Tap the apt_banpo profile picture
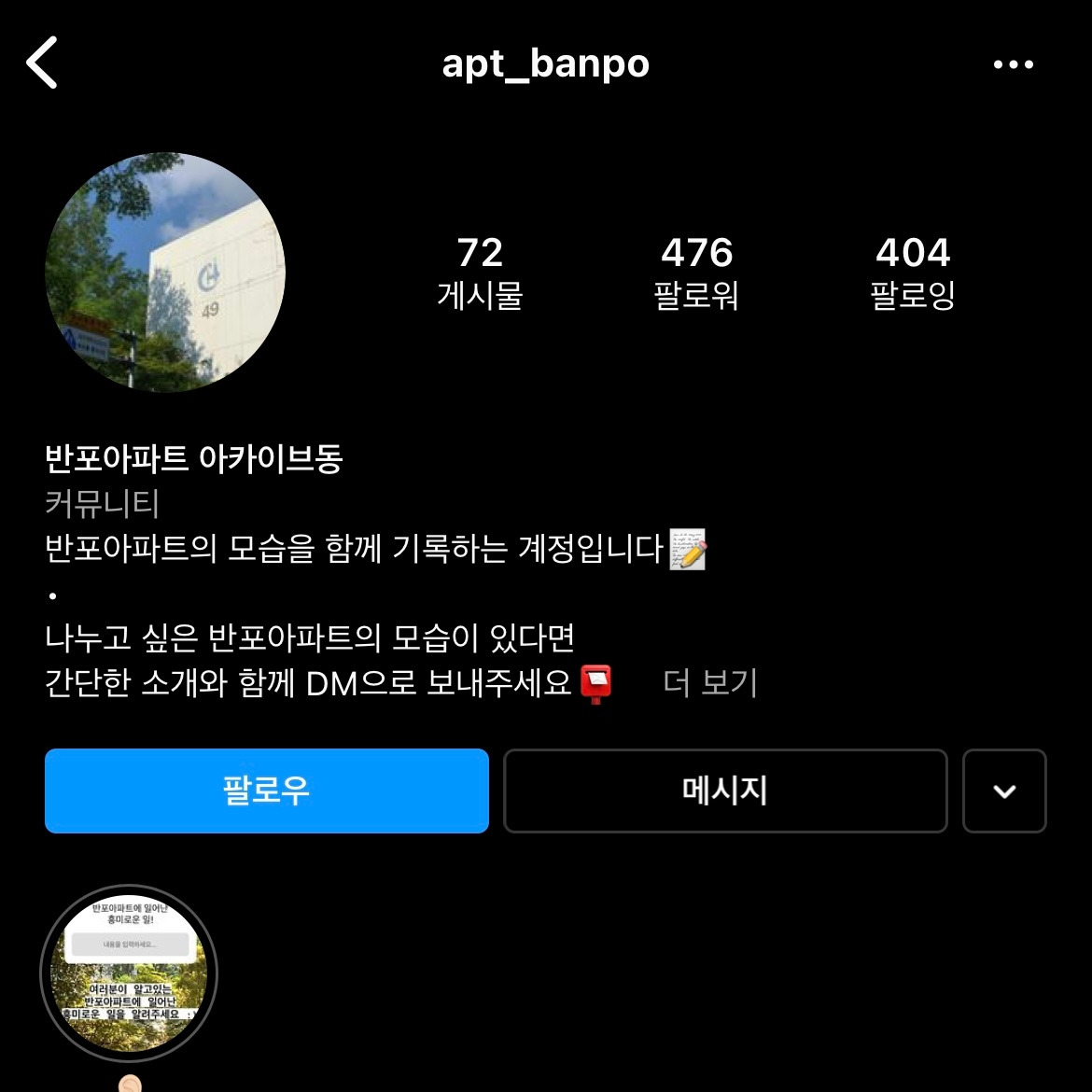1092x1092 pixels. pyautogui.click(x=165, y=273)
